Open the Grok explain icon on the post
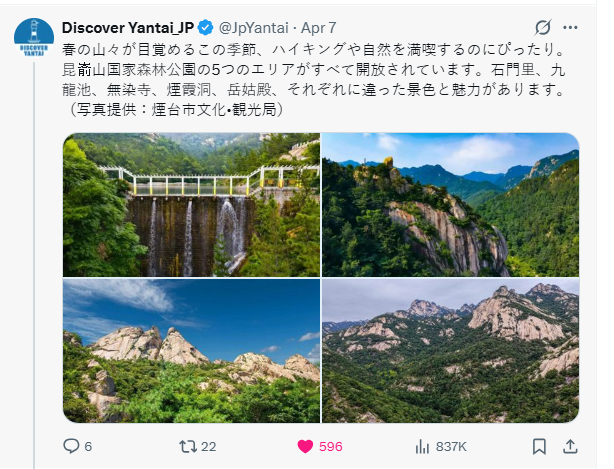 [543, 27]
